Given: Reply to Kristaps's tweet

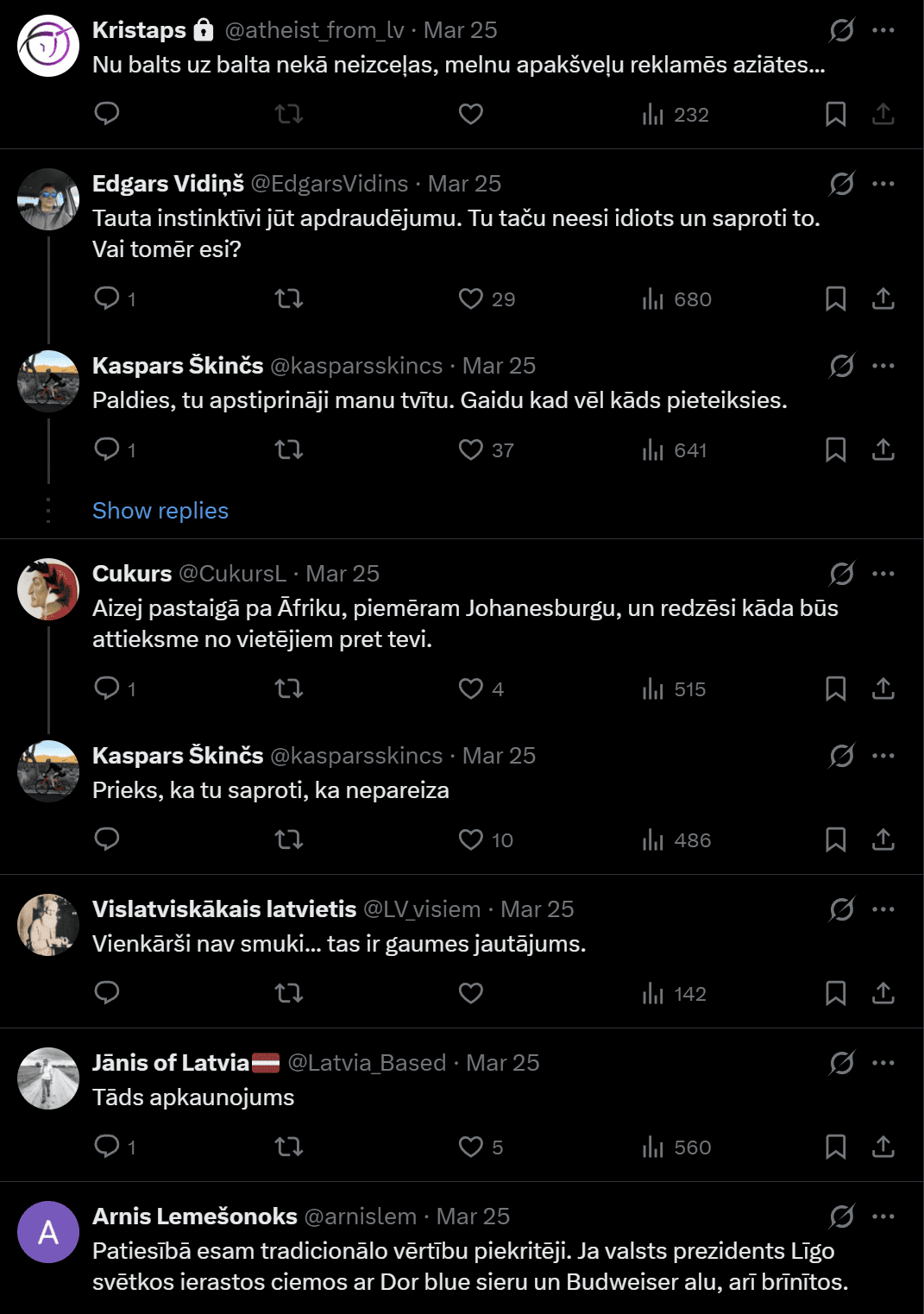Looking at the screenshot, I should (x=107, y=114).
